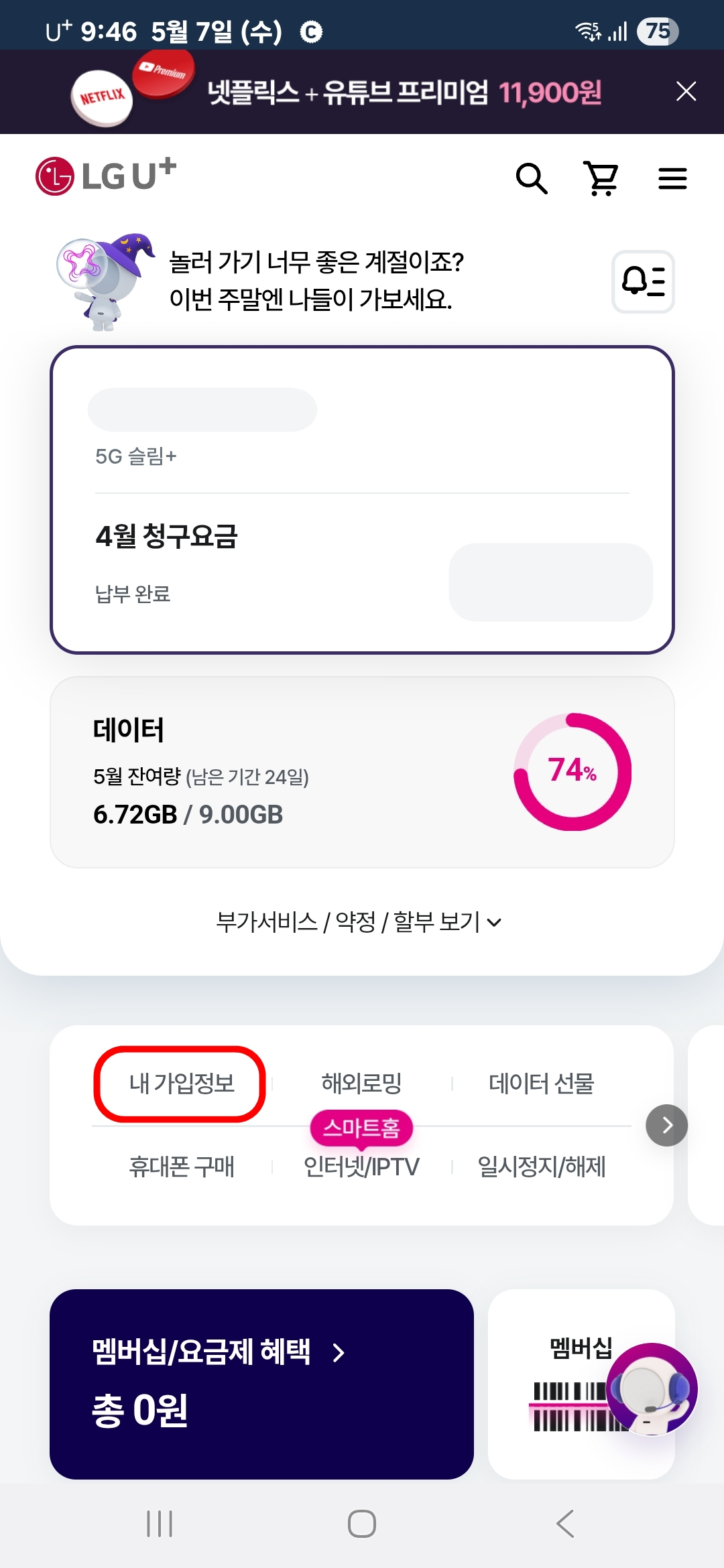This screenshot has height=1568, width=724.
Task: Open 휴대폰 구매 quick menu
Action: click(181, 1166)
